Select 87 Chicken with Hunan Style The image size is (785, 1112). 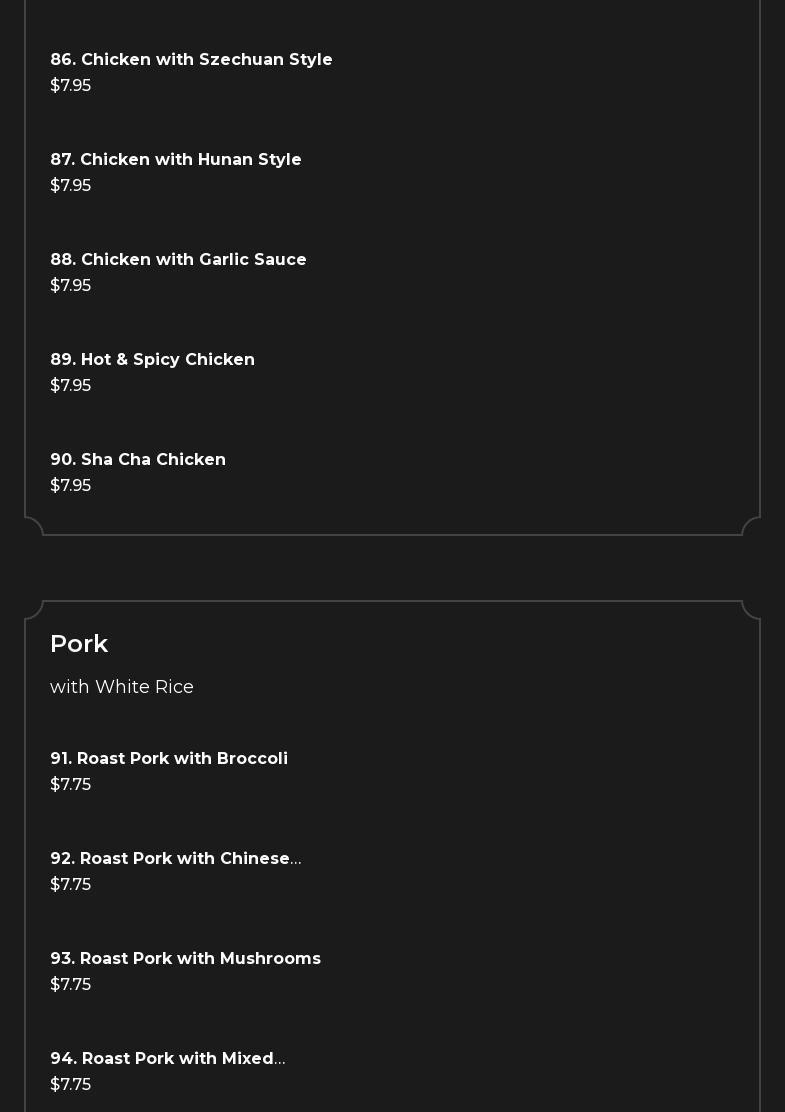[x=176, y=160]
